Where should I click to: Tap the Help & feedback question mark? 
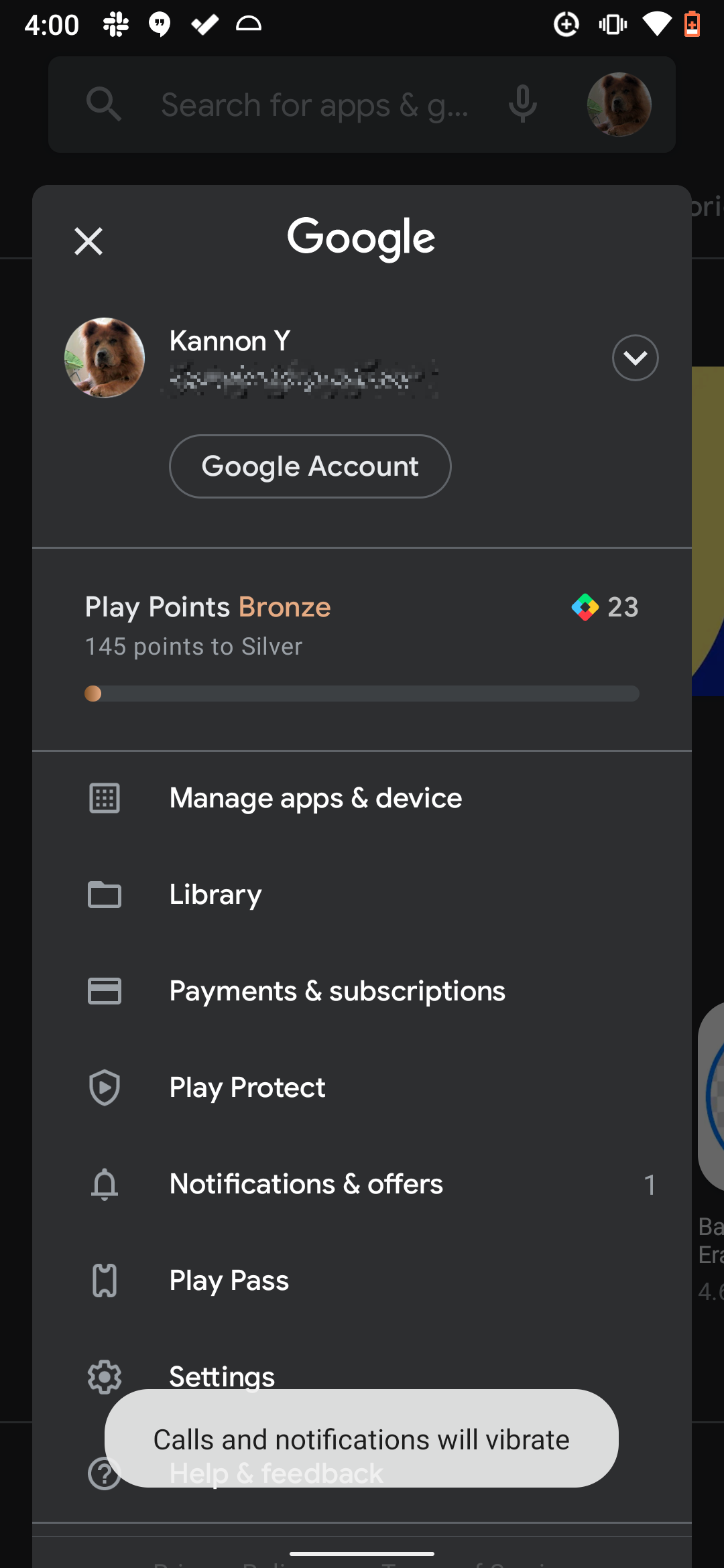(104, 1473)
